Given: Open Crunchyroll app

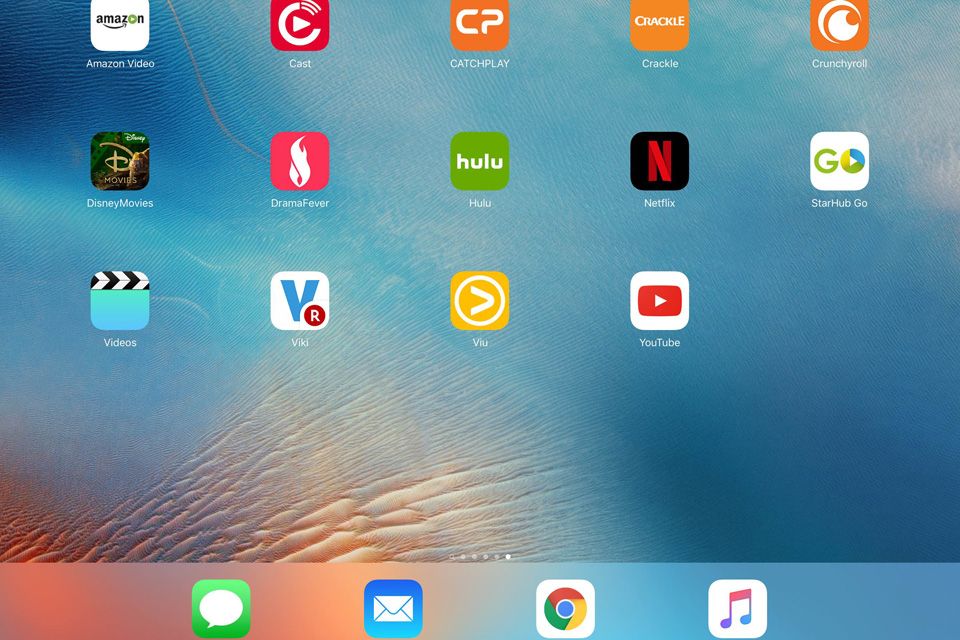Looking at the screenshot, I should pyautogui.click(x=840, y=24).
